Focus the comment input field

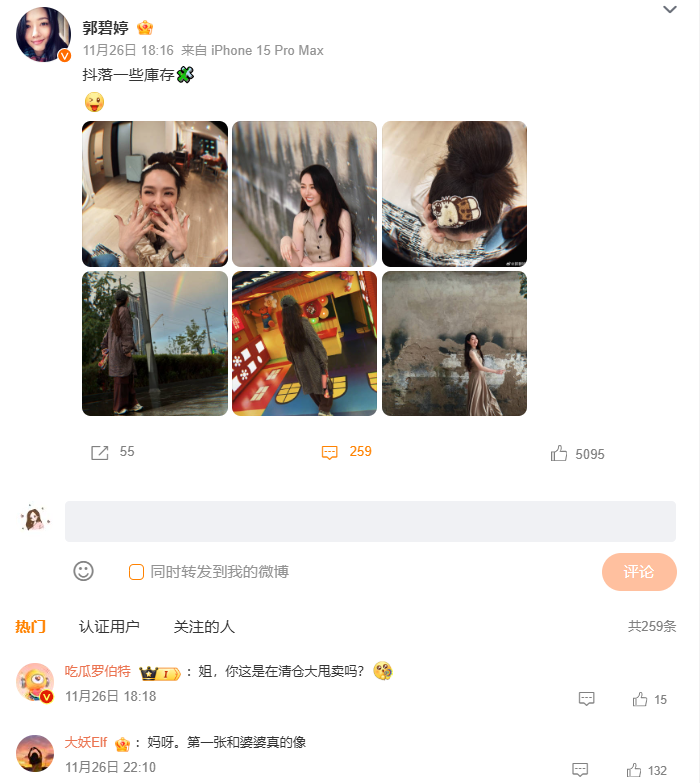pos(370,522)
